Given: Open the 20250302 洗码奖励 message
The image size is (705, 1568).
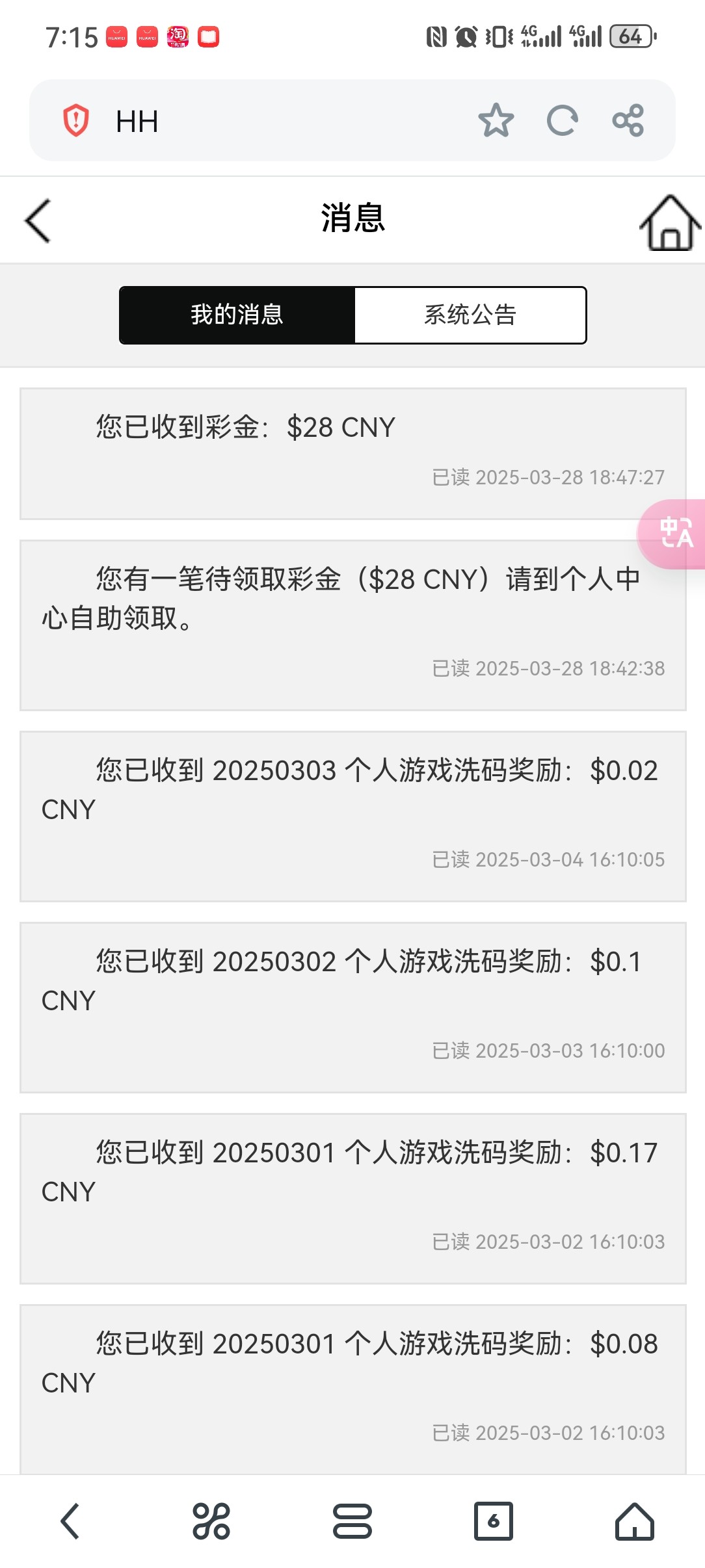Looking at the screenshot, I should point(352,1006).
